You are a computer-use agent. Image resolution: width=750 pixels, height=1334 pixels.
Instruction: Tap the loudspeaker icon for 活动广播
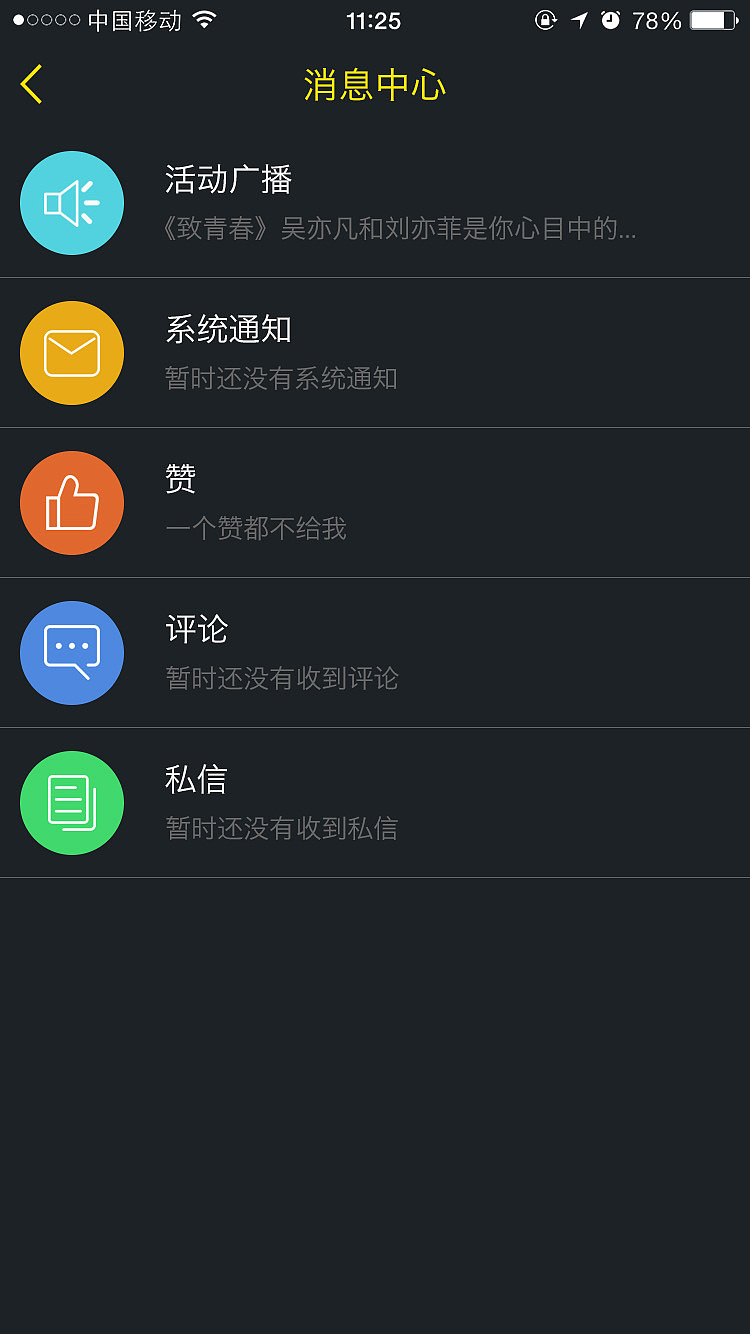71,202
